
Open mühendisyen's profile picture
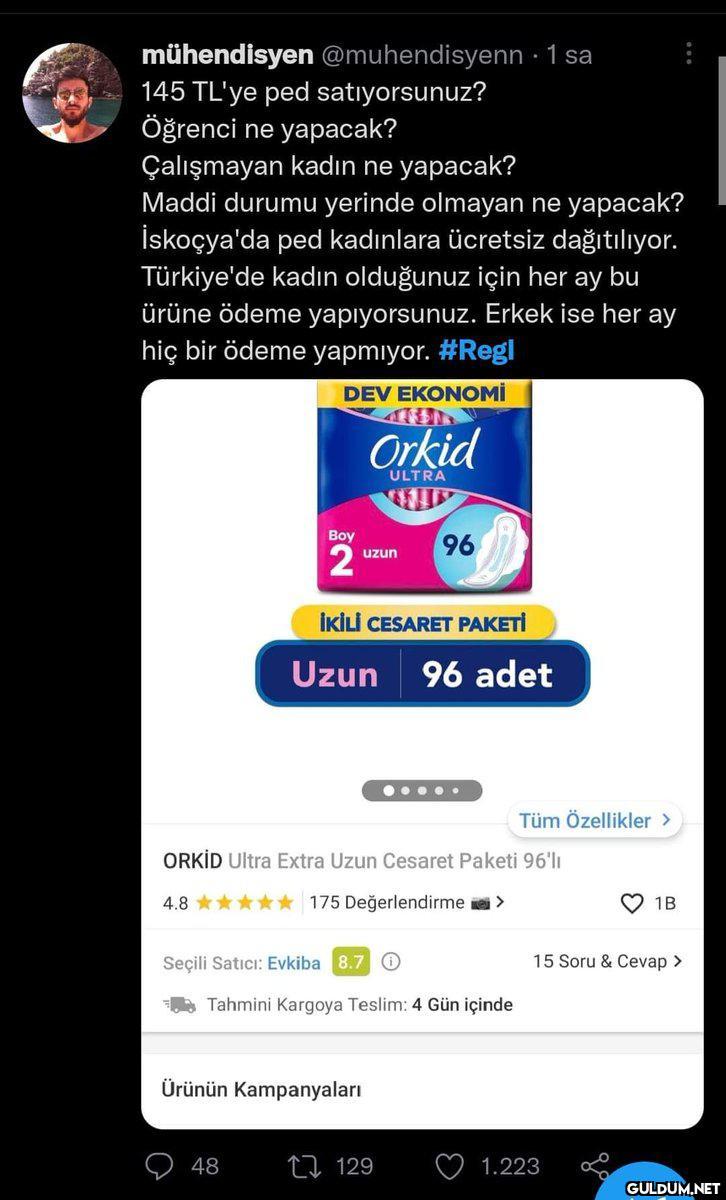[x=72, y=93]
